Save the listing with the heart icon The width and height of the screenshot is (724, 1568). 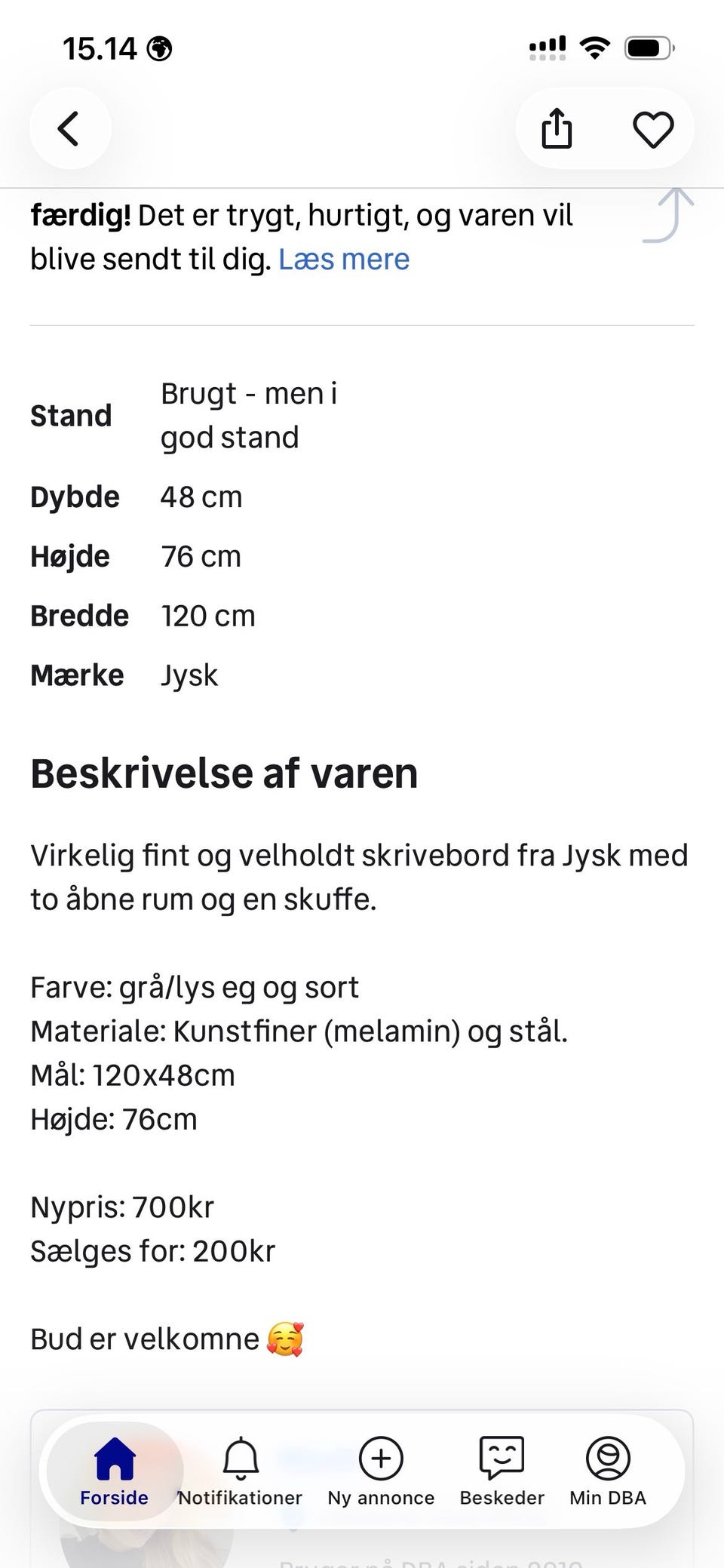click(652, 129)
